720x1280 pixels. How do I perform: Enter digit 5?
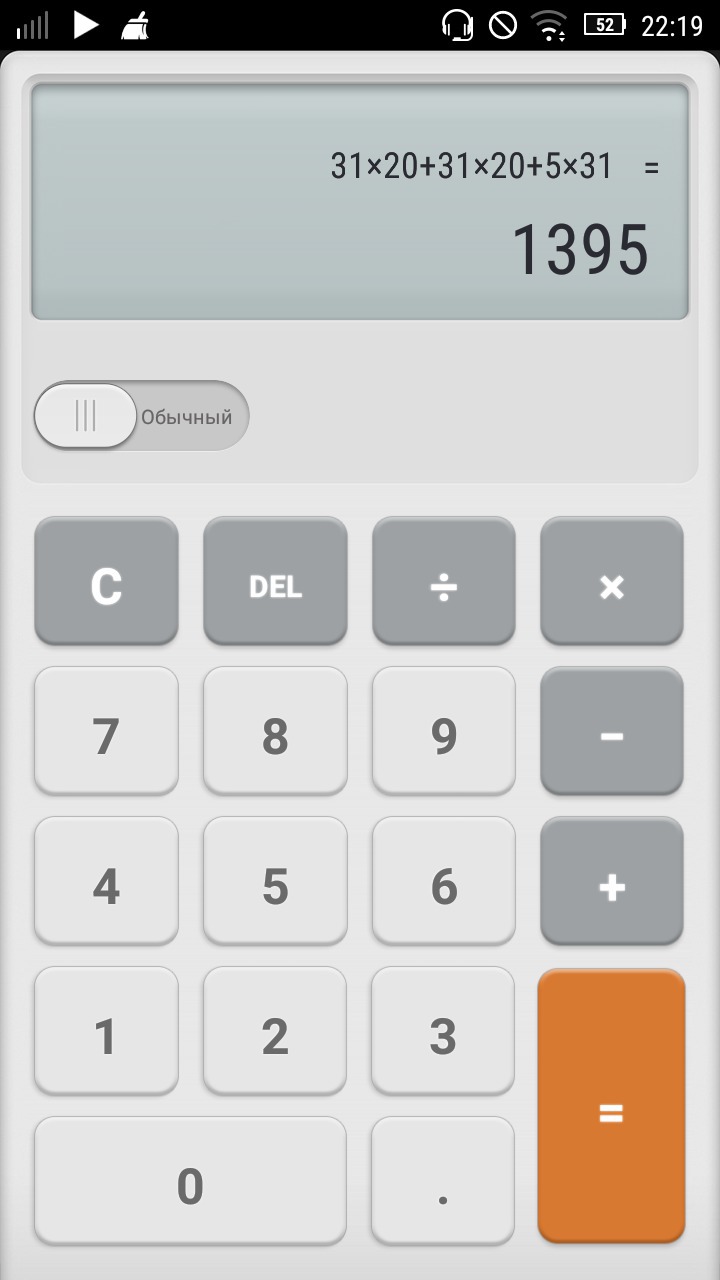pos(275,881)
